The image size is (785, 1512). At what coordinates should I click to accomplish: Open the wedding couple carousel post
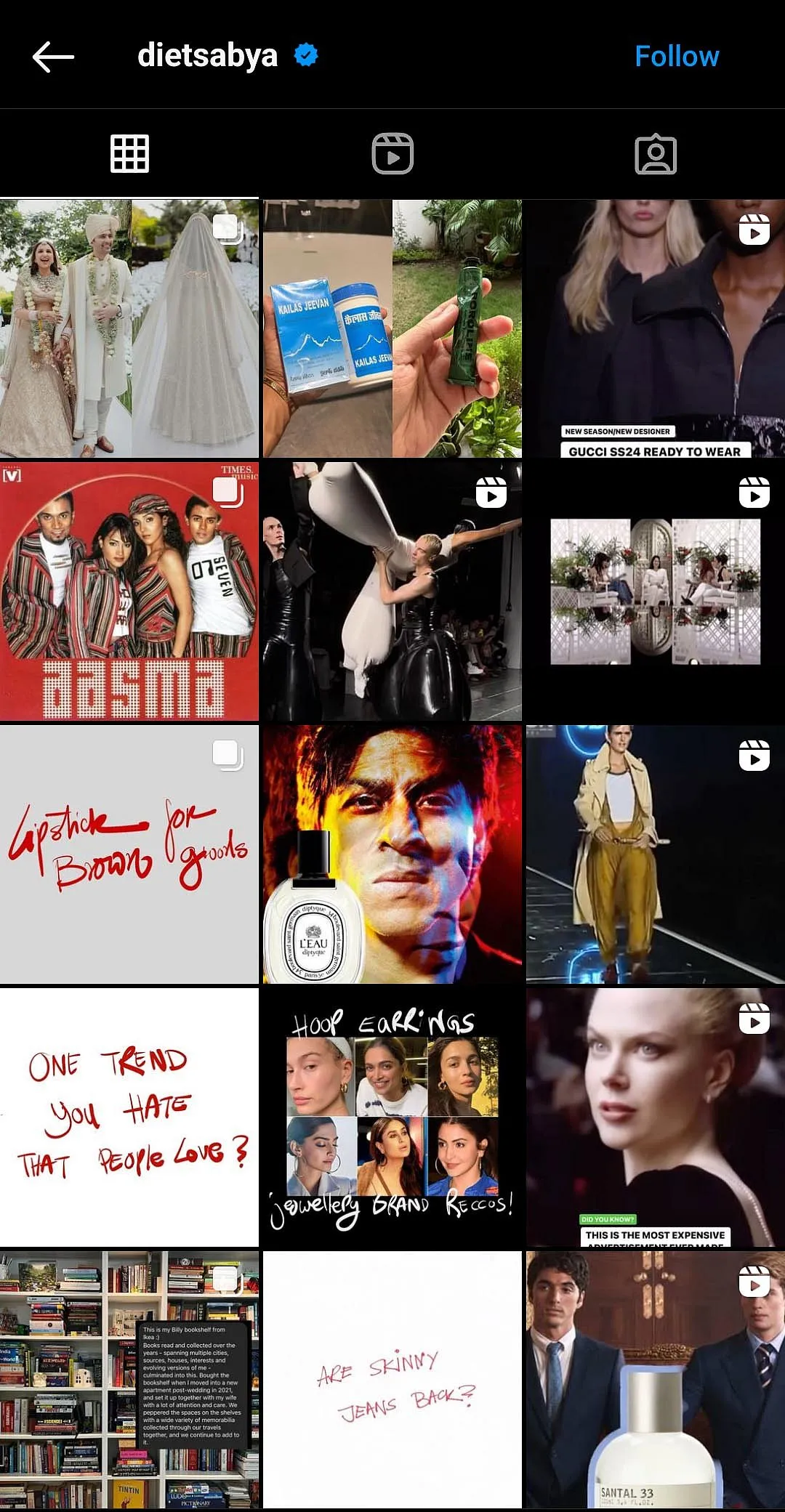coord(129,328)
